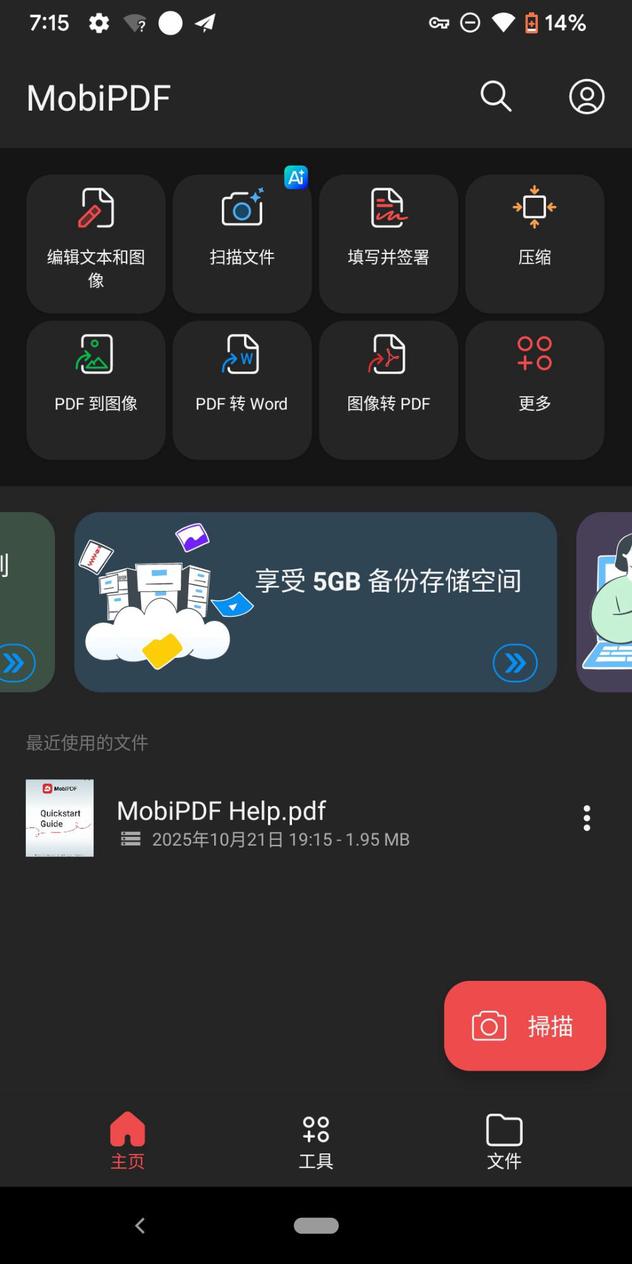Select the 压缩 tool
This screenshot has height=1264, width=632.
tap(534, 243)
